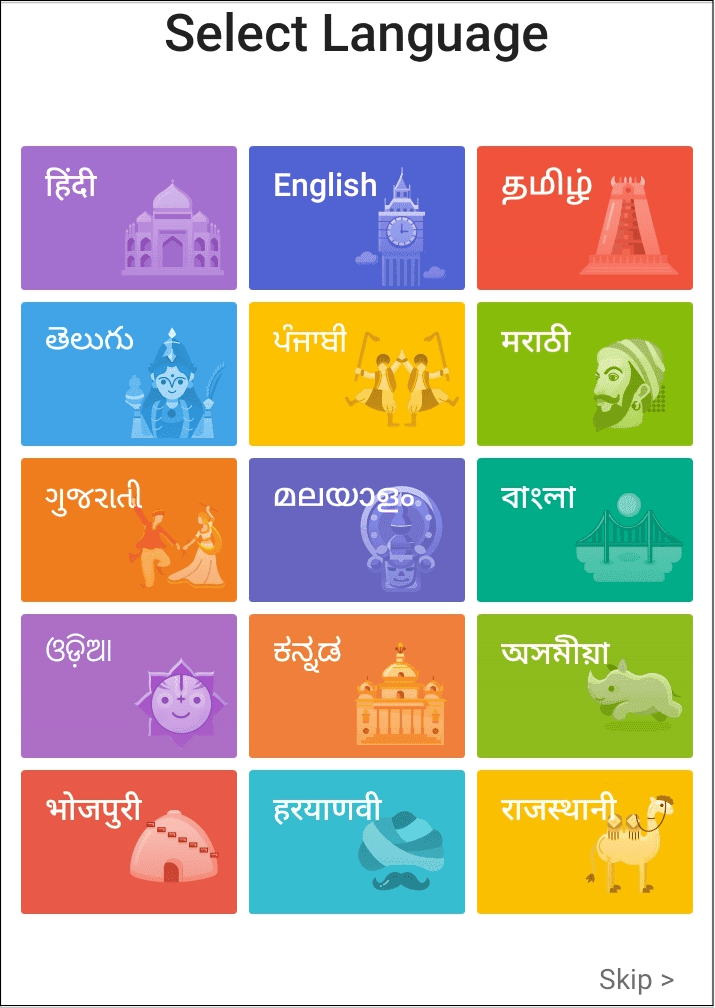Pick the Tamil tile with the temple
The height and width of the screenshot is (1008, 715).
(584, 218)
